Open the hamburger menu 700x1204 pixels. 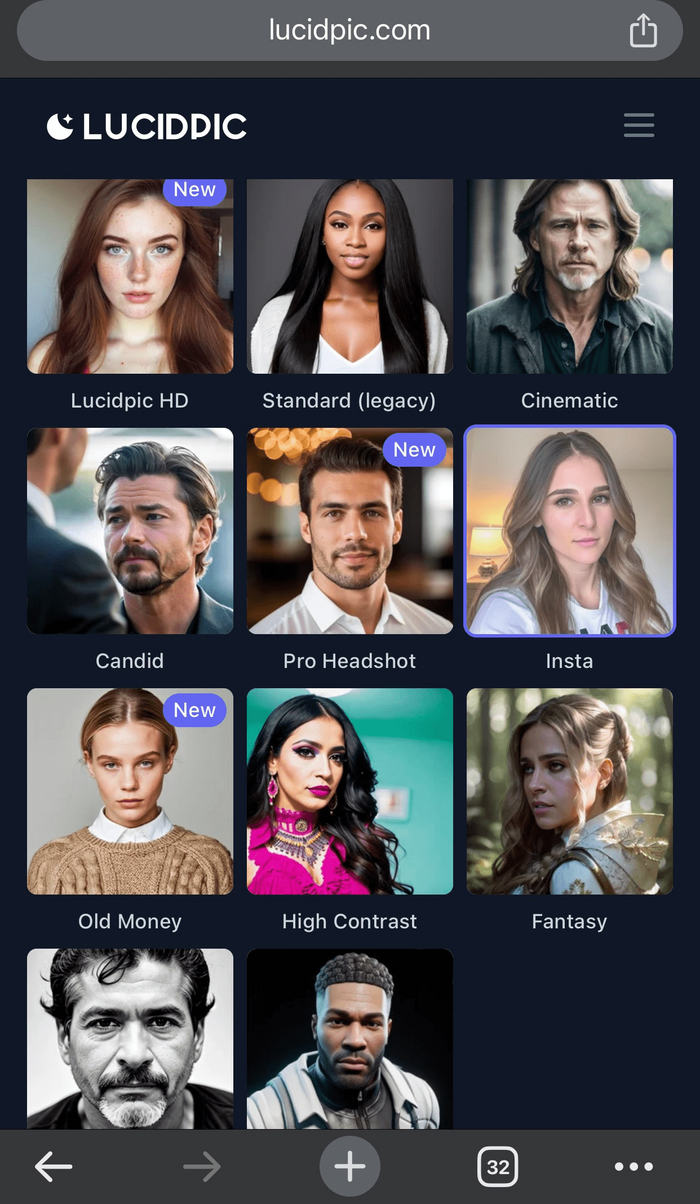point(638,126)
